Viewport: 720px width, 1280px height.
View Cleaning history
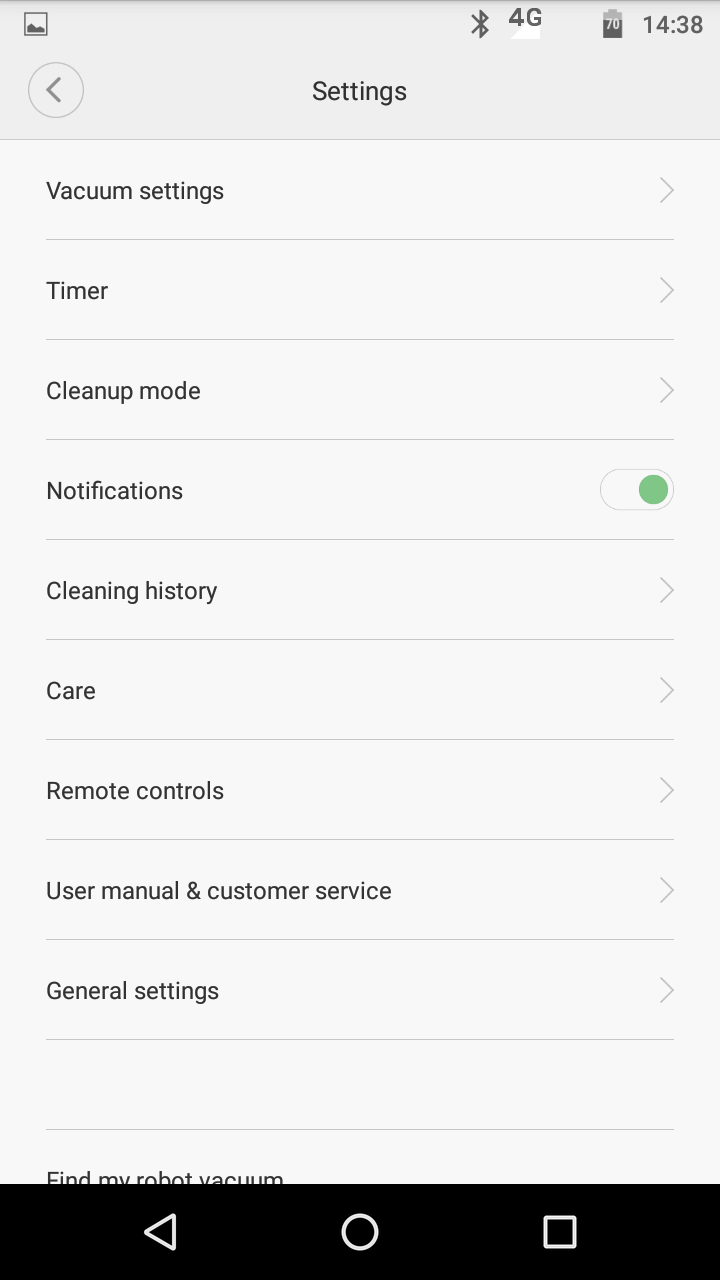pyautogui.click(x=360, y=590)
